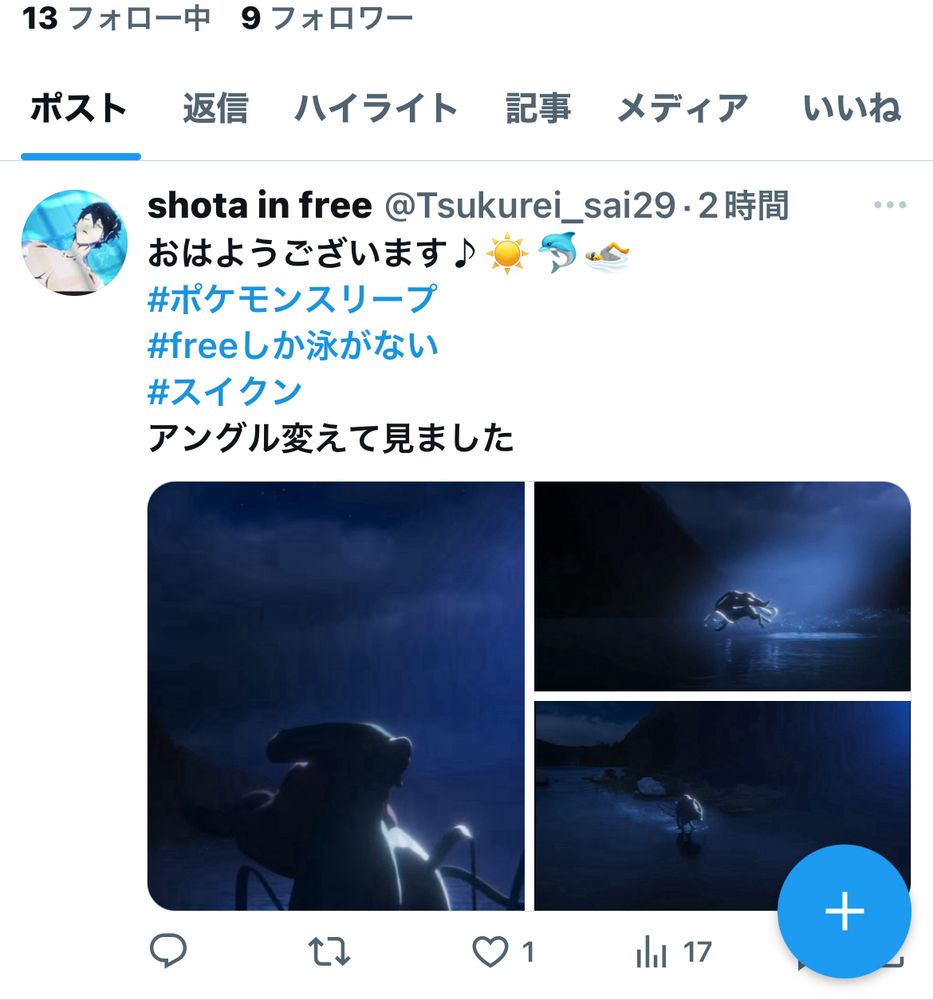Open the #ポケモンスリープ hashtag
Viewport: 933px width, 1000px height.
point(293,299)
